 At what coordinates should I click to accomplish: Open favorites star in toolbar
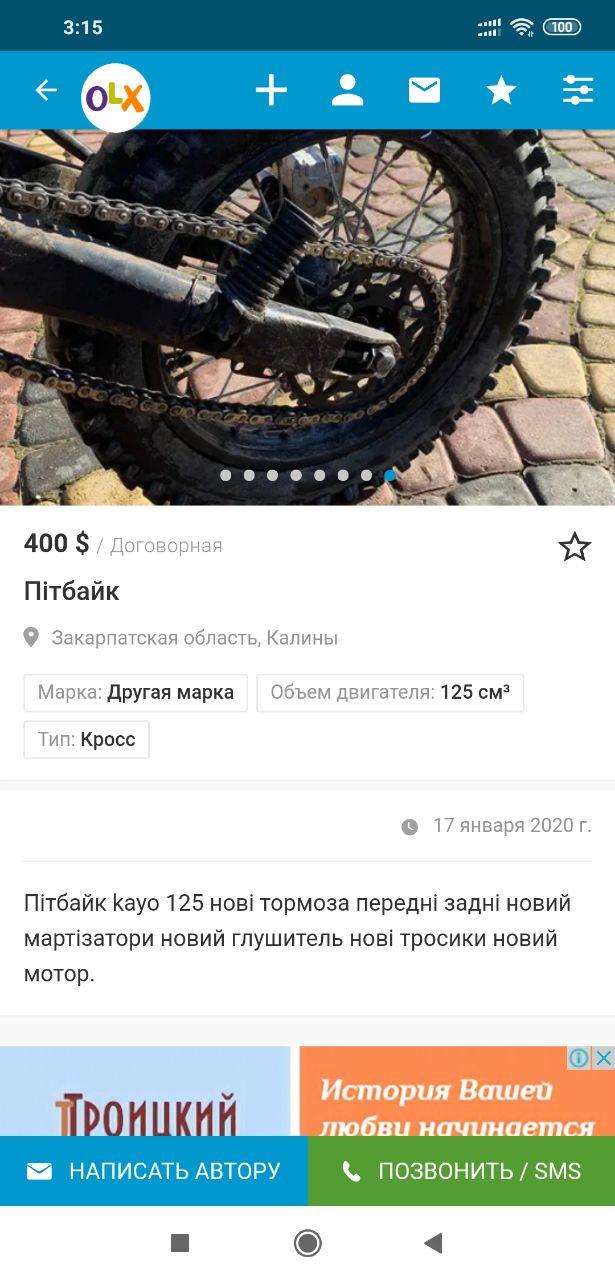(x=501, y=91)
